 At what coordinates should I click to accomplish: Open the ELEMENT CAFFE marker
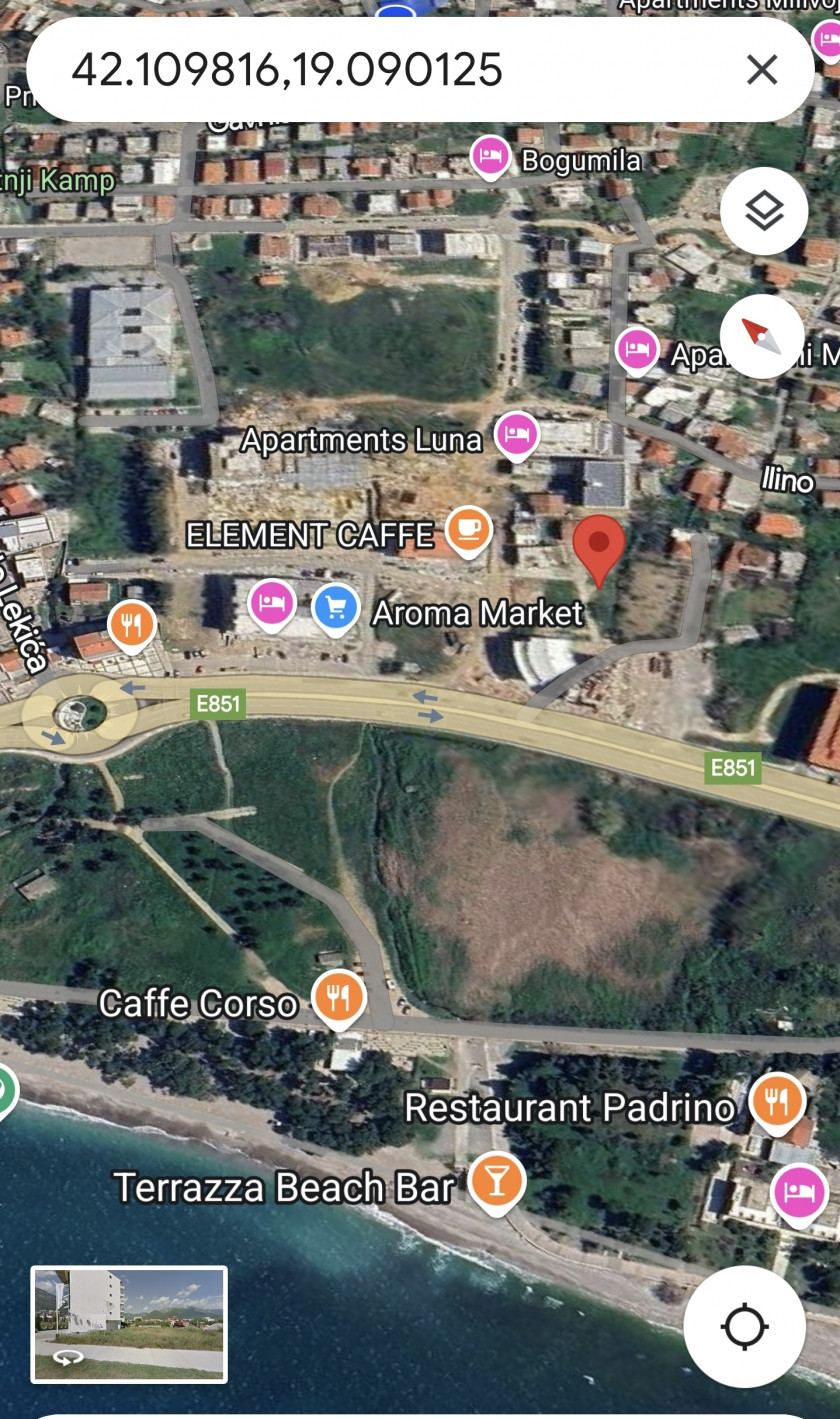[467, 531]
